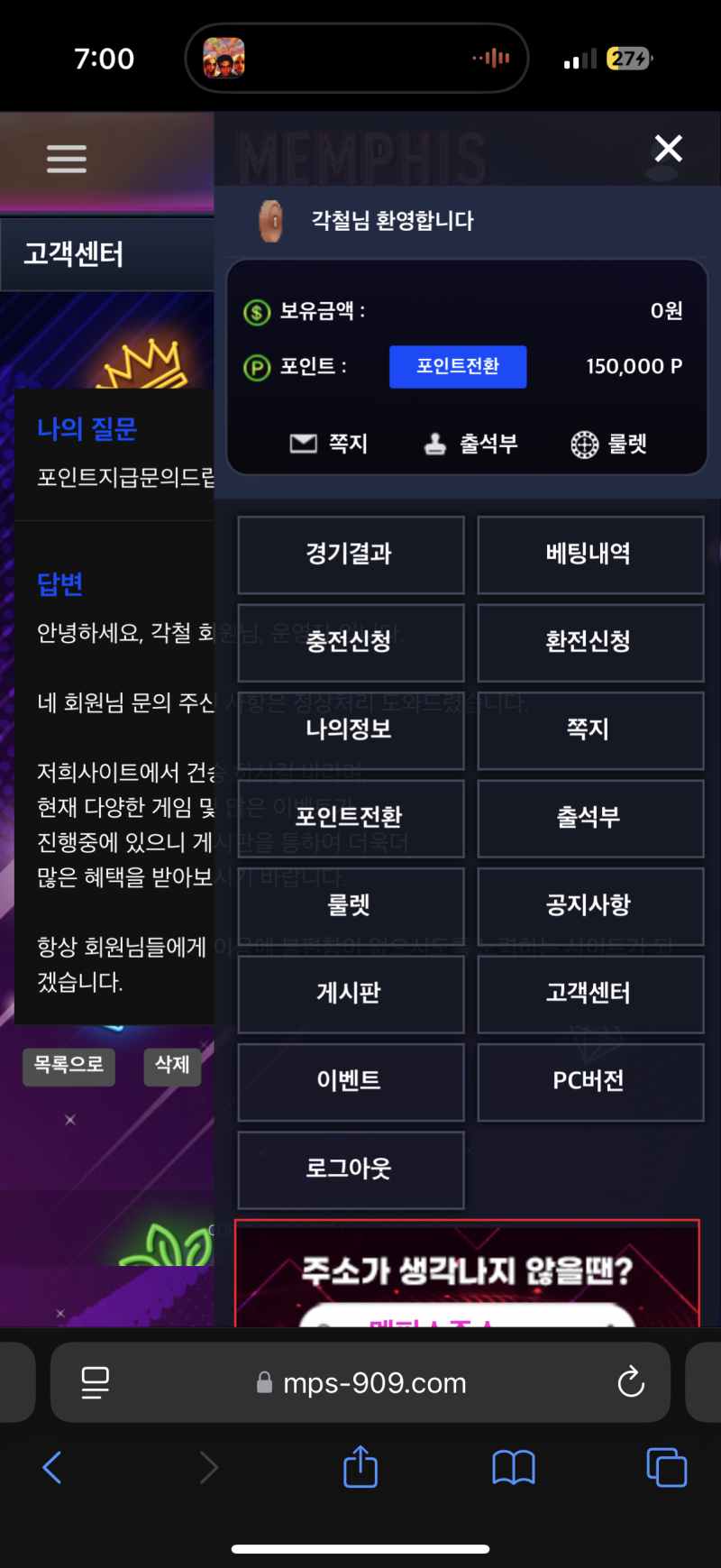Reload the page in Safari
721x1568 pixels.
click(631, 1381)
